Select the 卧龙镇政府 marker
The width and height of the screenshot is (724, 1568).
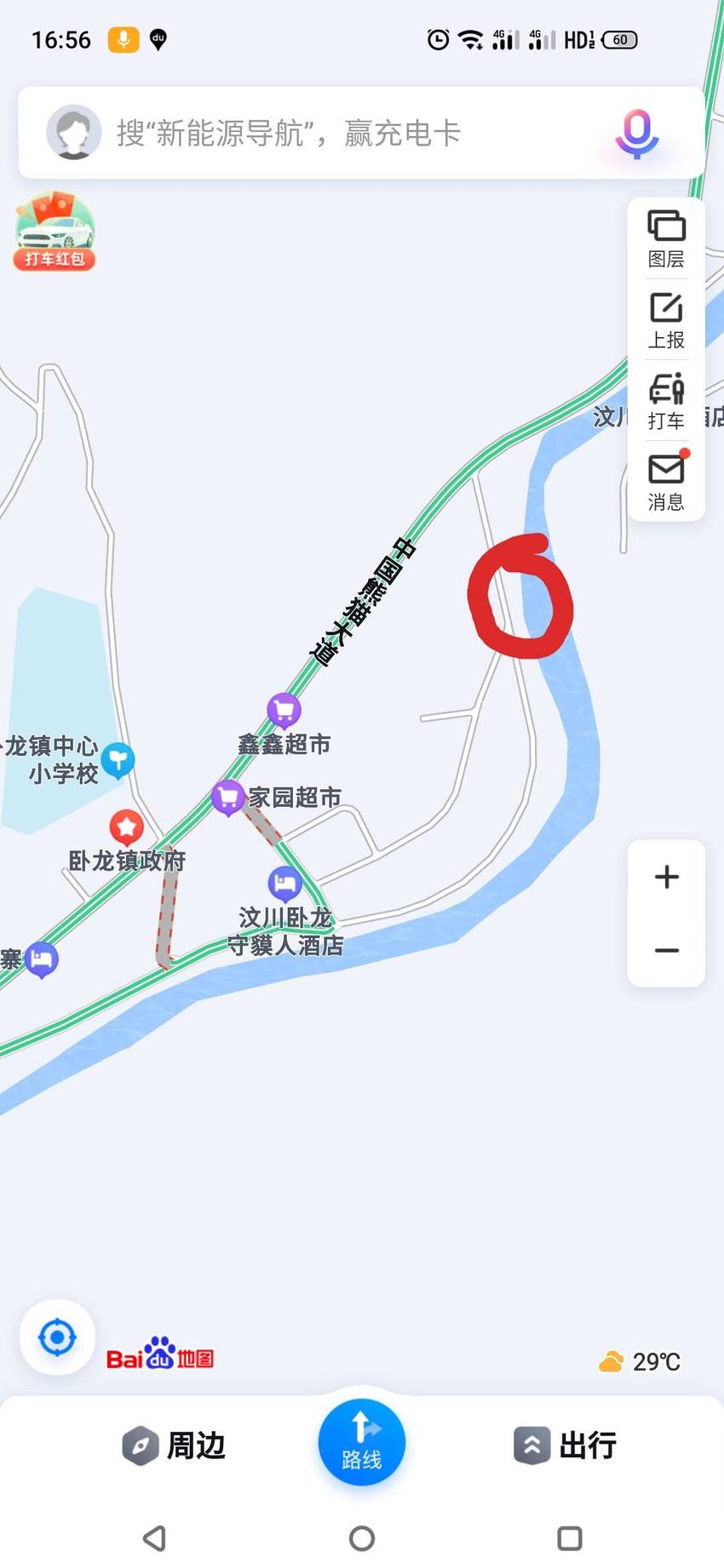[x=126, y=827]
